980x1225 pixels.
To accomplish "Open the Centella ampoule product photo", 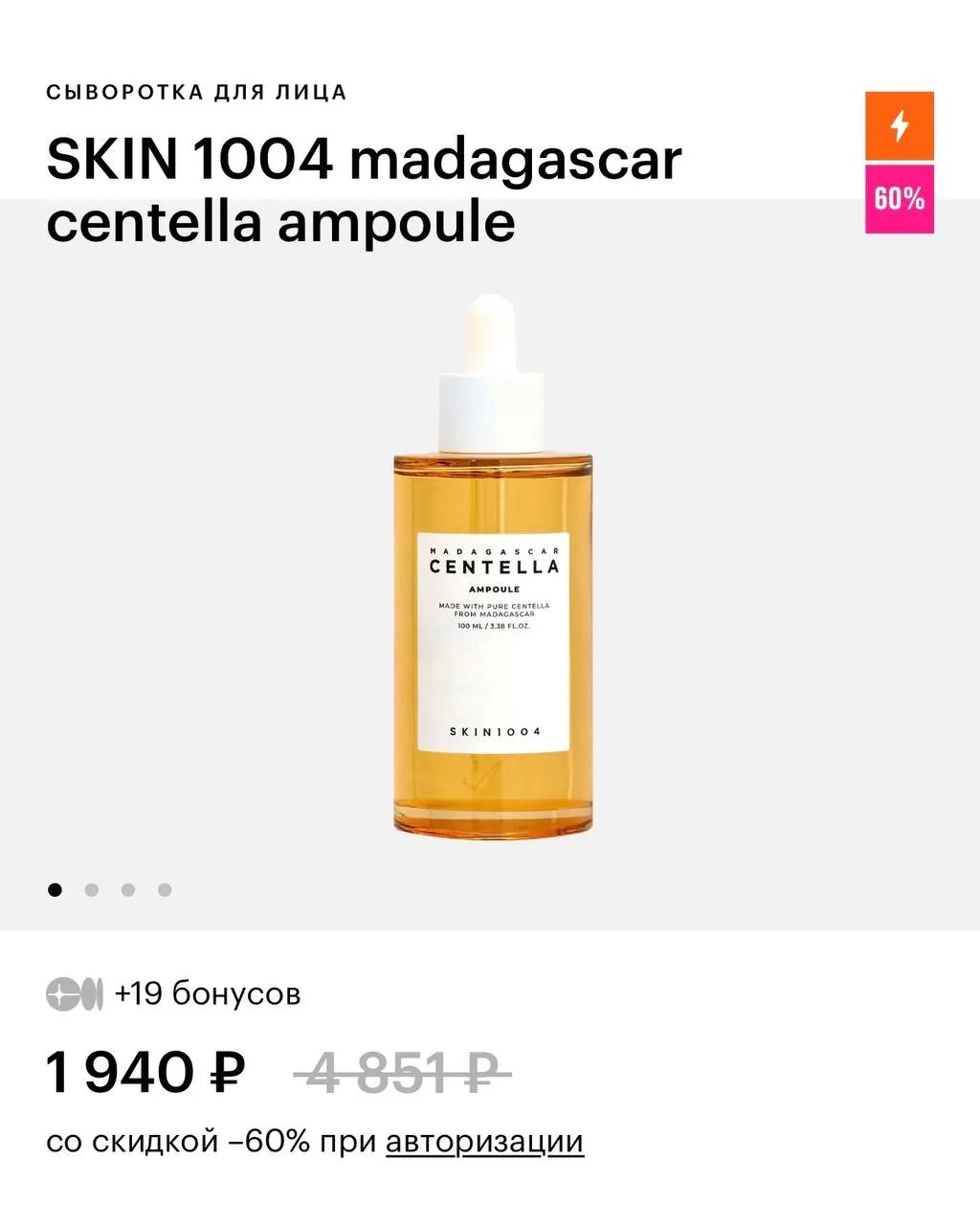I will click(492, 565).
